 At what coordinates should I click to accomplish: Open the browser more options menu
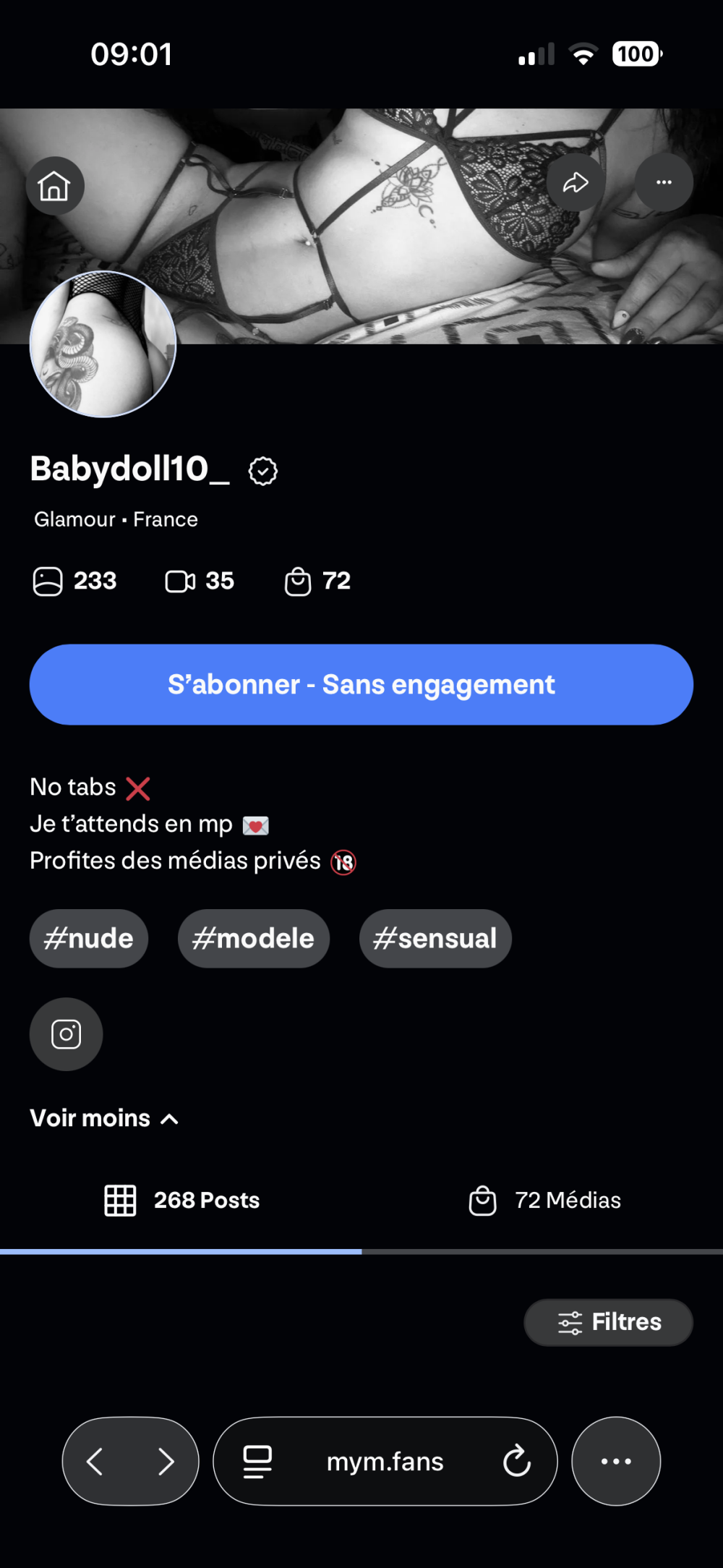tap(616, 1461)
